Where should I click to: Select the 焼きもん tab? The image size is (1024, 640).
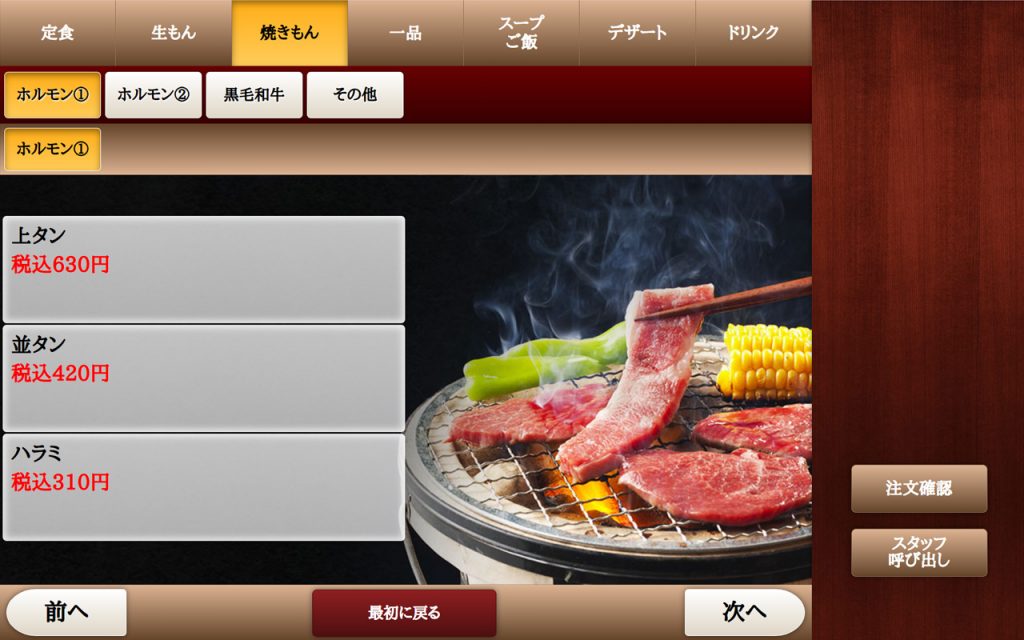[290, 33]
